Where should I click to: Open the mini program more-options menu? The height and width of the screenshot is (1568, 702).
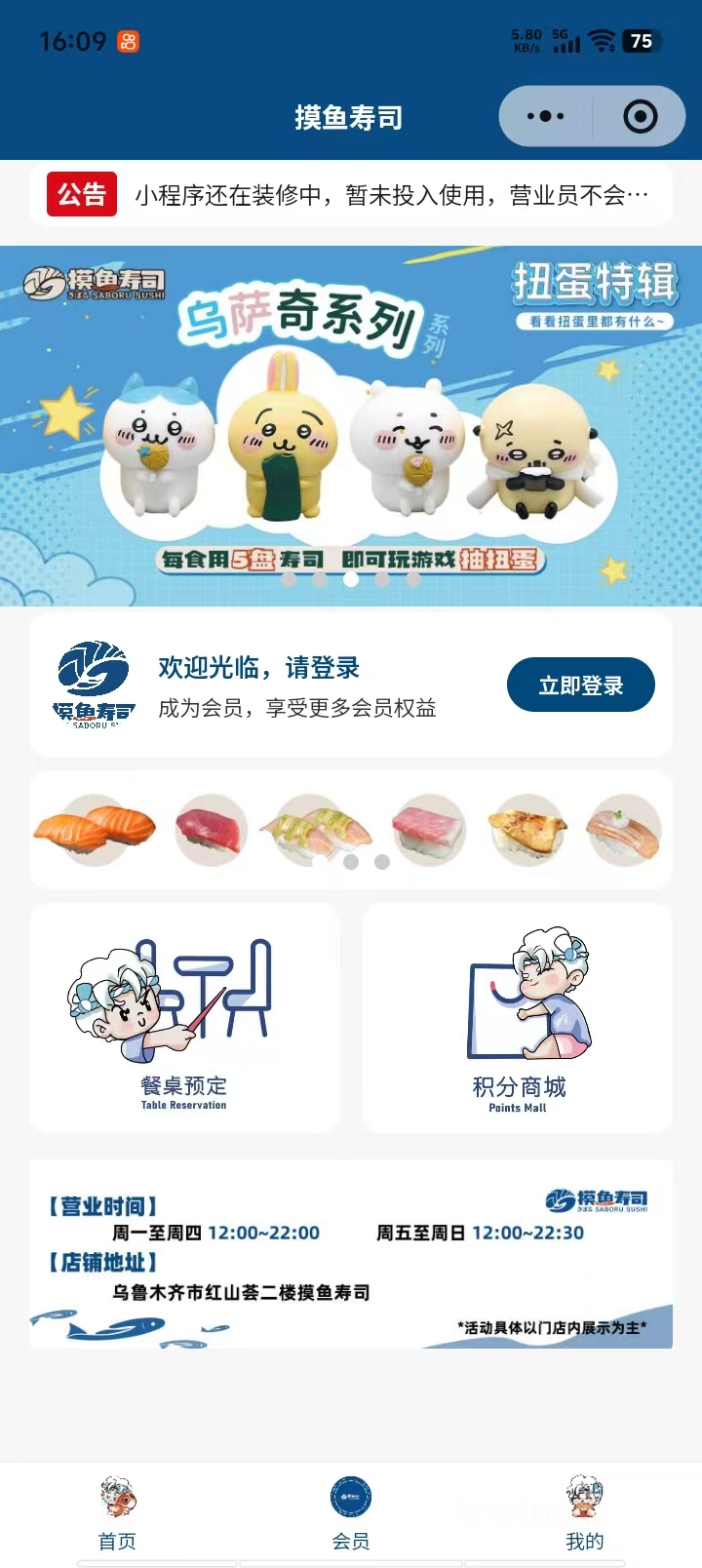(545, 117)
